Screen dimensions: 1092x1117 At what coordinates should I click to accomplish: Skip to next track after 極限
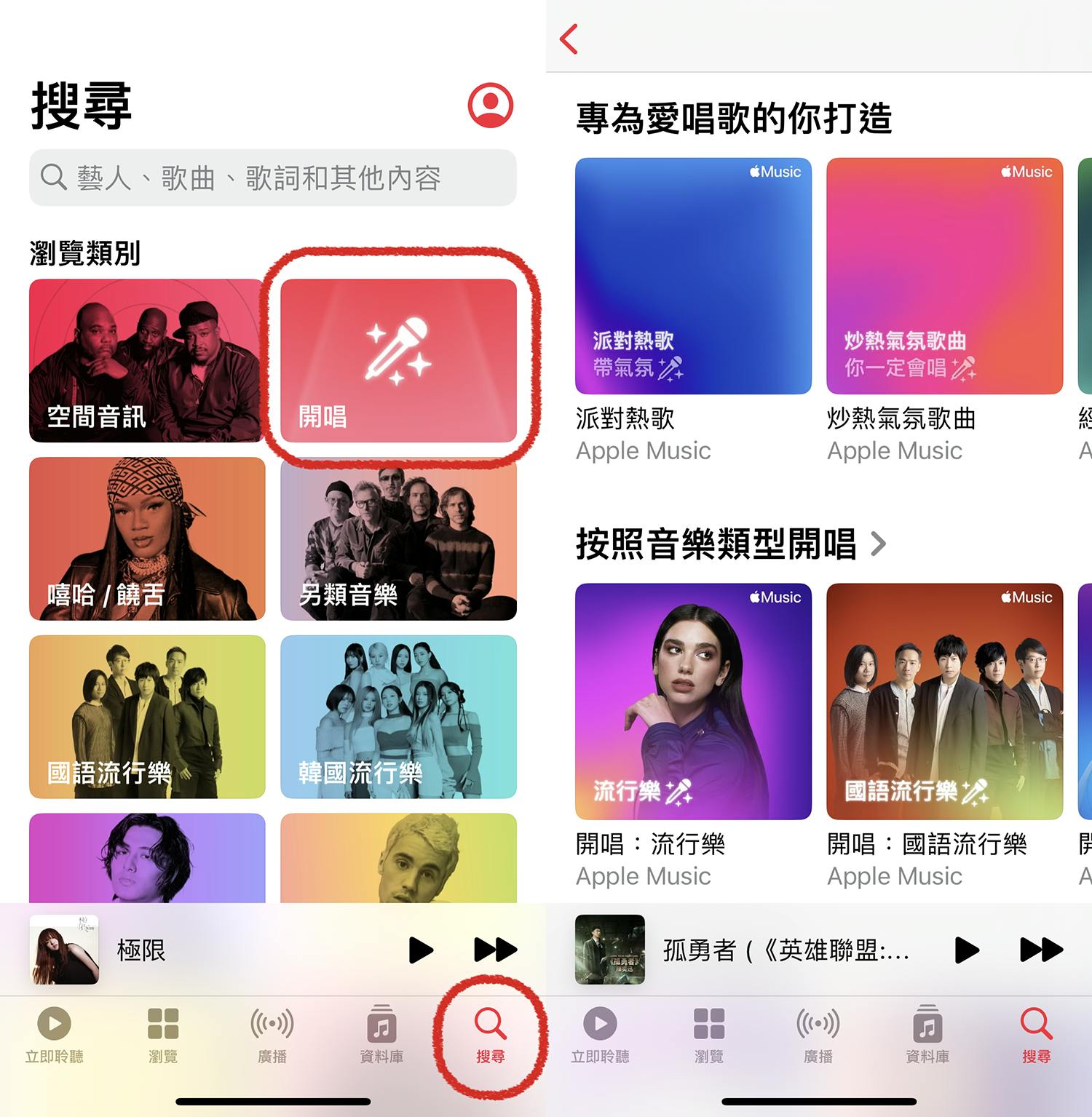[x=495, y=950]
